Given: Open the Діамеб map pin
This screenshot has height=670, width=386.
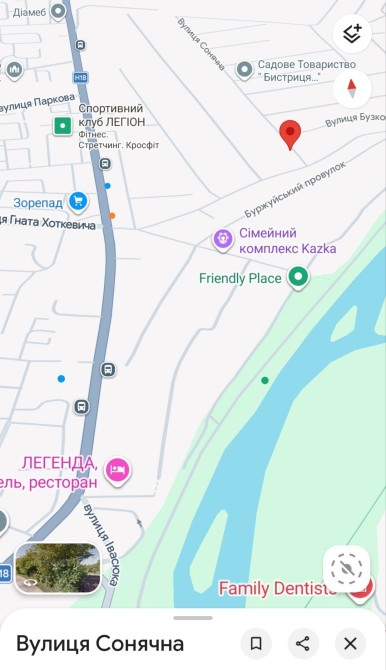Looking at the screenshot, I should pyautogui.click(x=58, y=11).
